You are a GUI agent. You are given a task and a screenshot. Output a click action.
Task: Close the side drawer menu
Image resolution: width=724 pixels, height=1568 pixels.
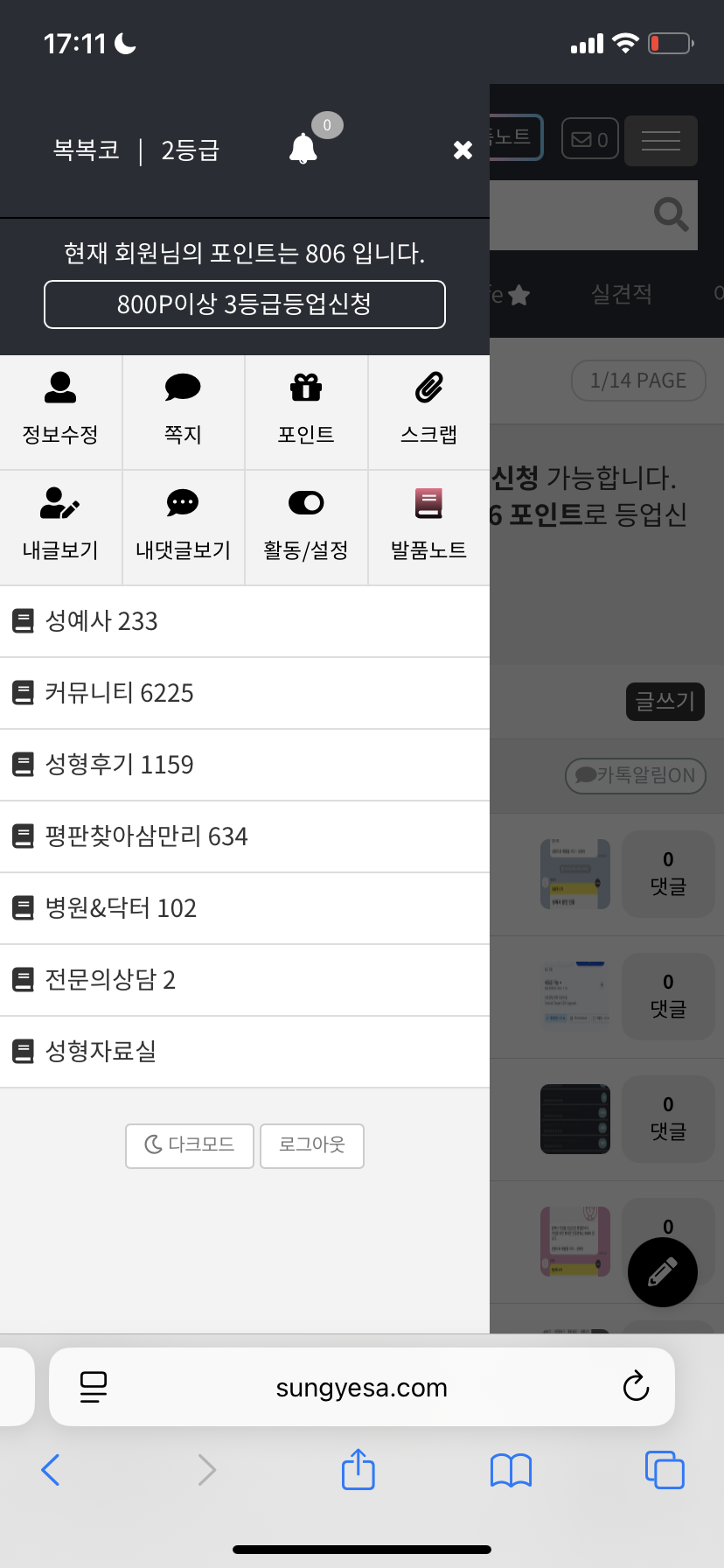(x=463, y=150)
